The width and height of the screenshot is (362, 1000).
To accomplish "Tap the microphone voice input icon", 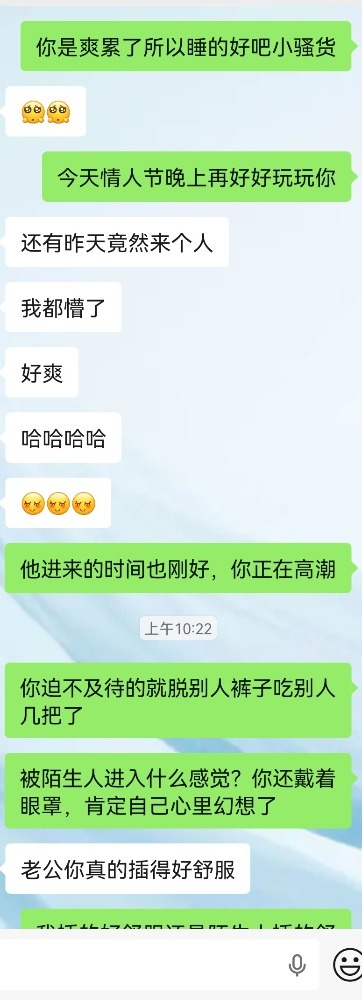I will (297, 966).
